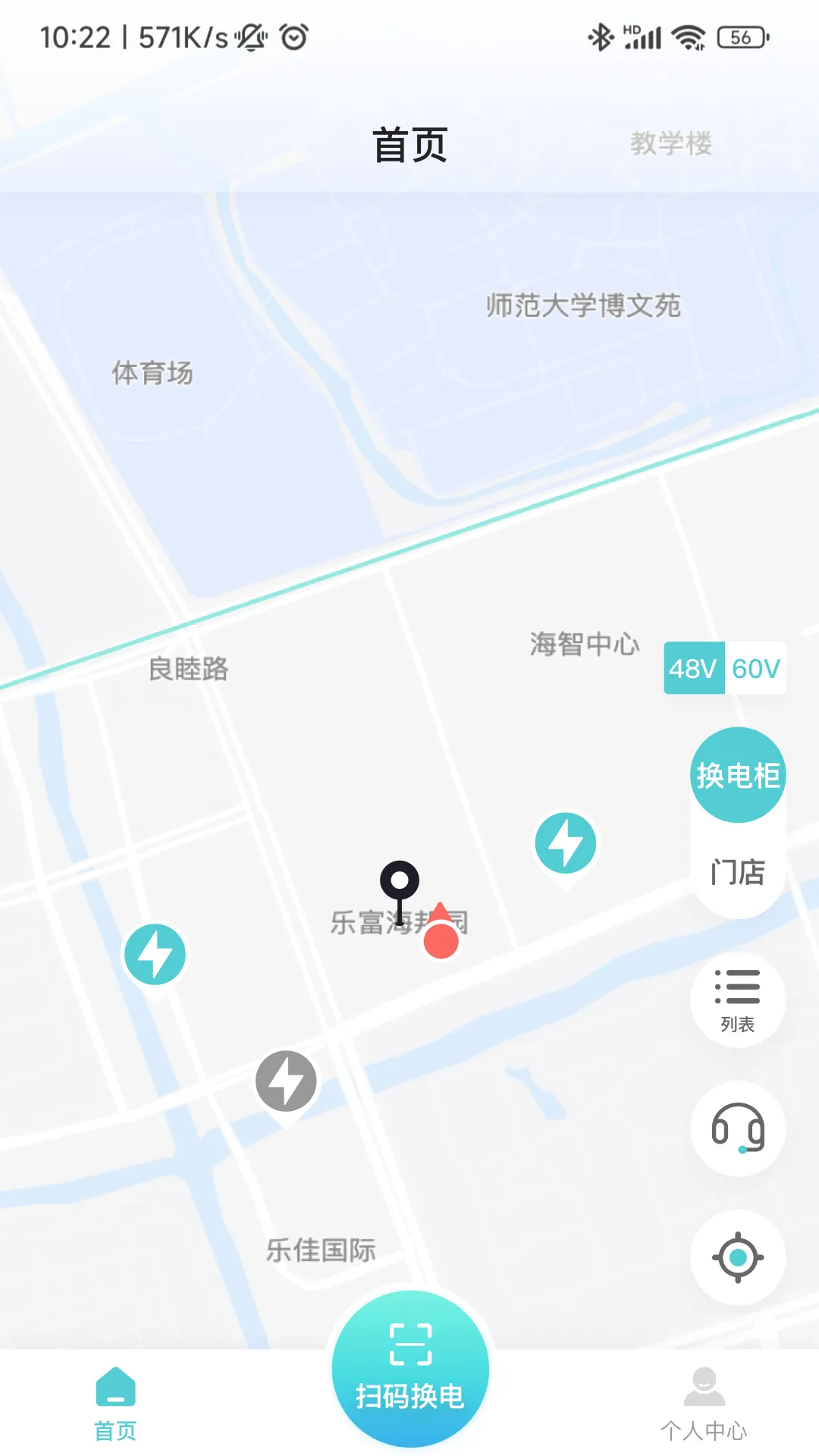Switch to the 教学楼 tab
The height and width of the screenshot is (1456, 819).
click(670, 144)
